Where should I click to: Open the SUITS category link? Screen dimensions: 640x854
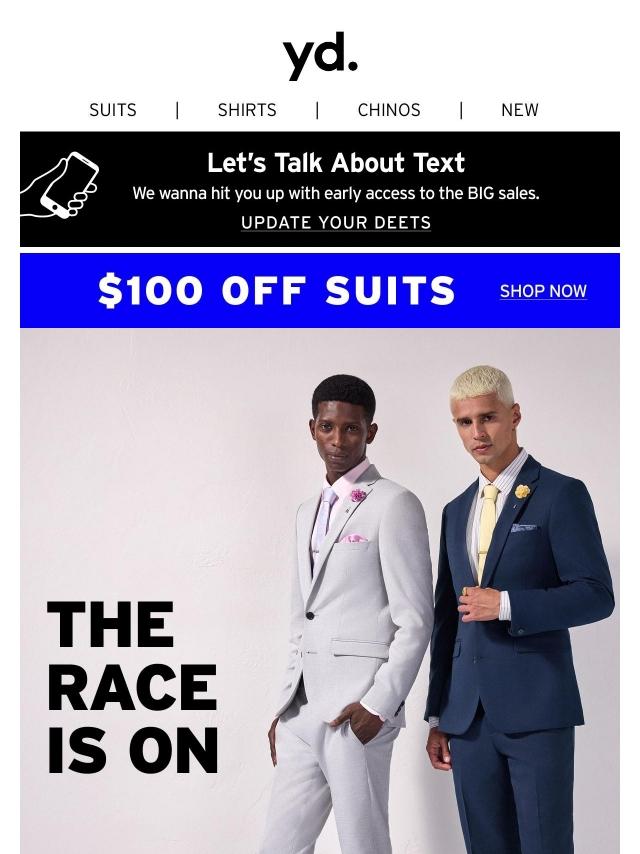113,110
